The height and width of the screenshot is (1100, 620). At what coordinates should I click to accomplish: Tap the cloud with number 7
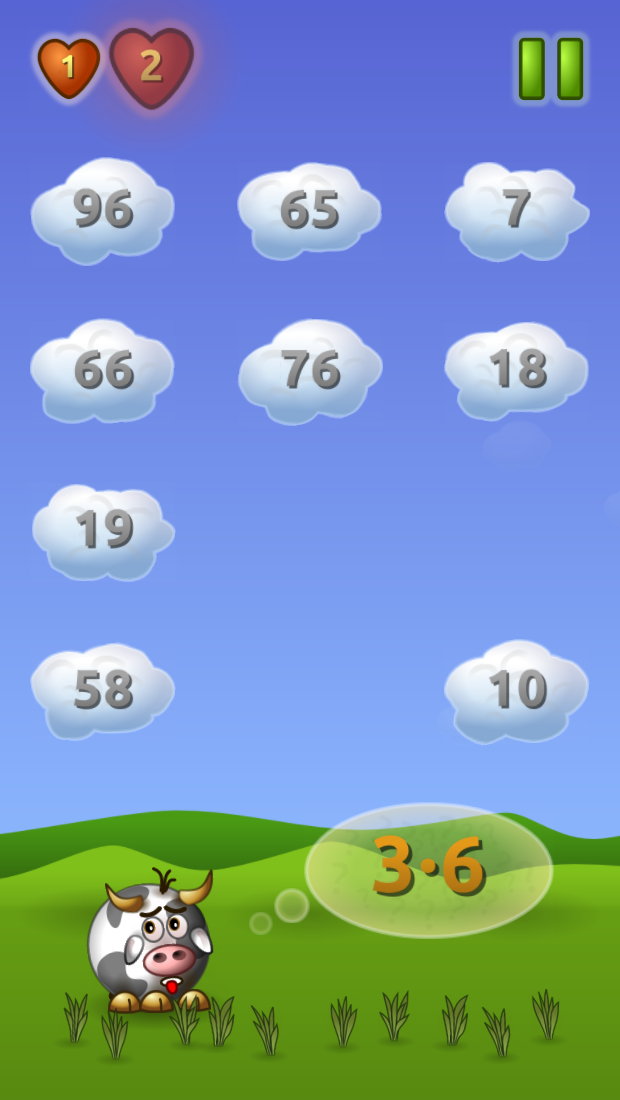click(516, 209)
